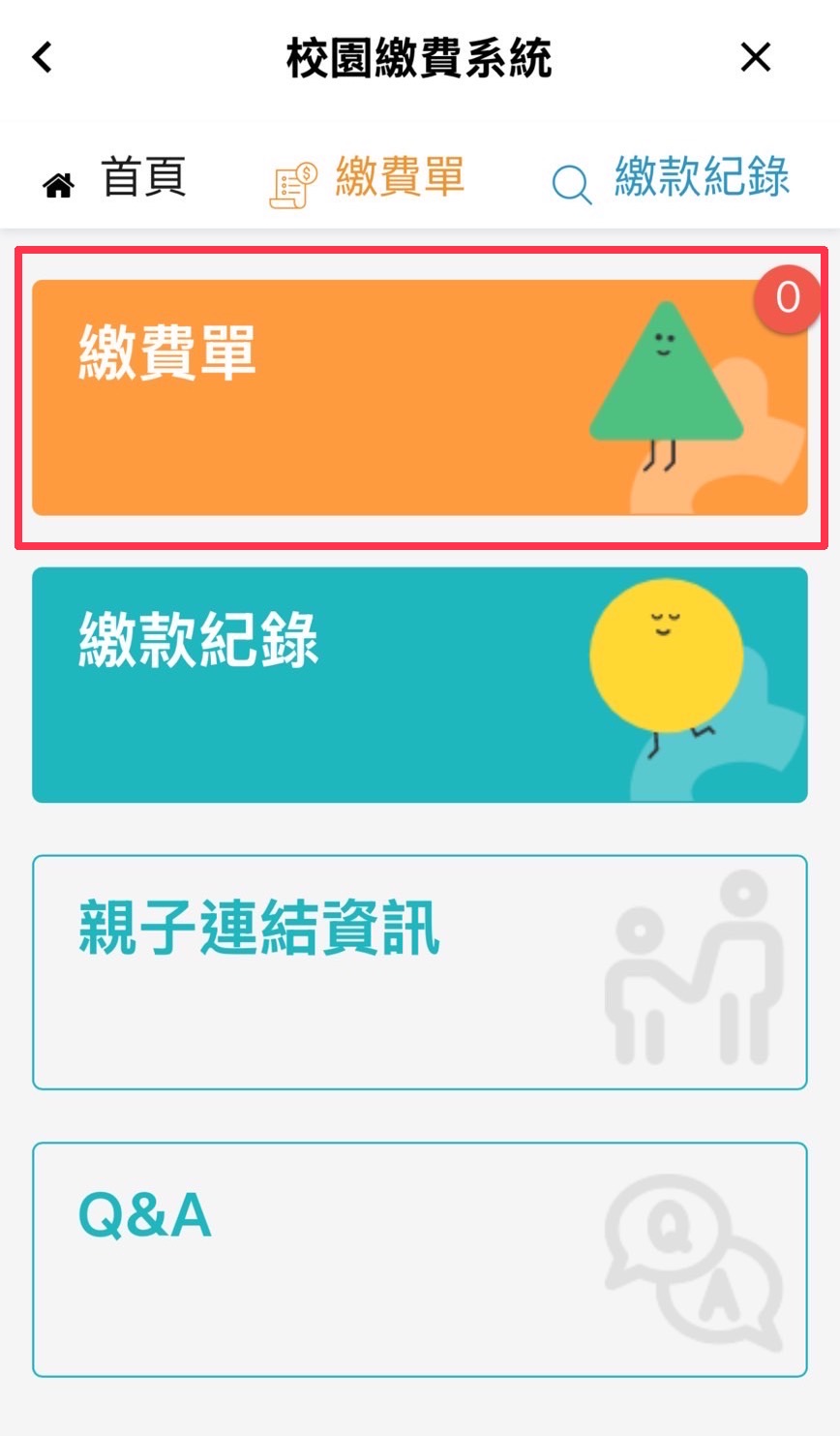The width and height of the screenshot is (840, 1436).
Task: Open the orange 繳費單 card
Action: (419, 398)
